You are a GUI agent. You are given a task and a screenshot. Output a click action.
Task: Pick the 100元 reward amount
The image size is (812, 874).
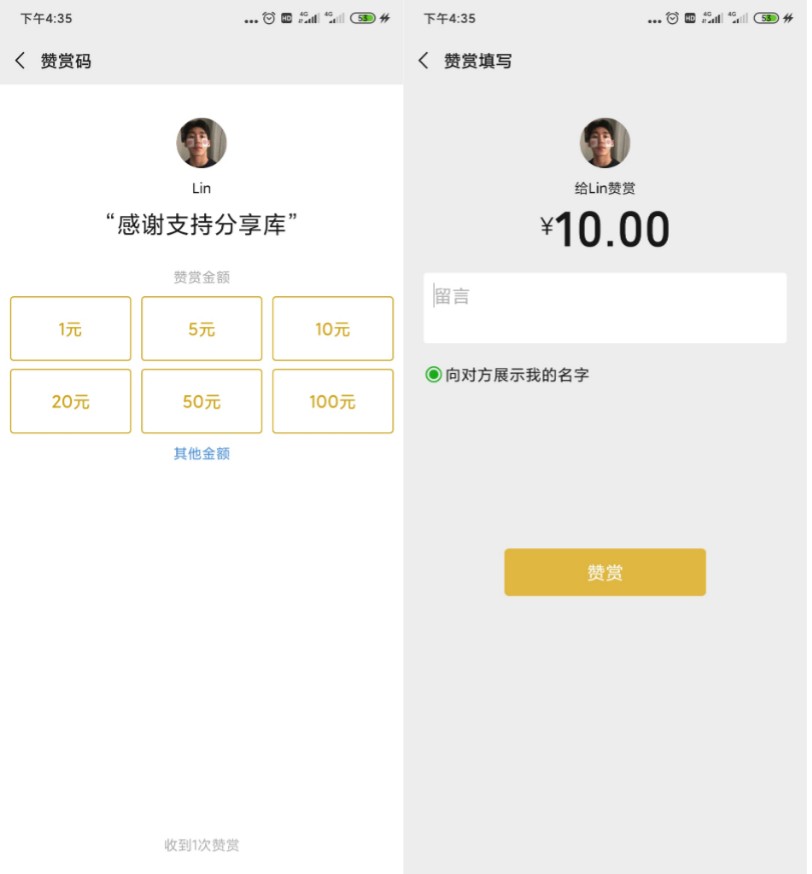click(332, 402)
